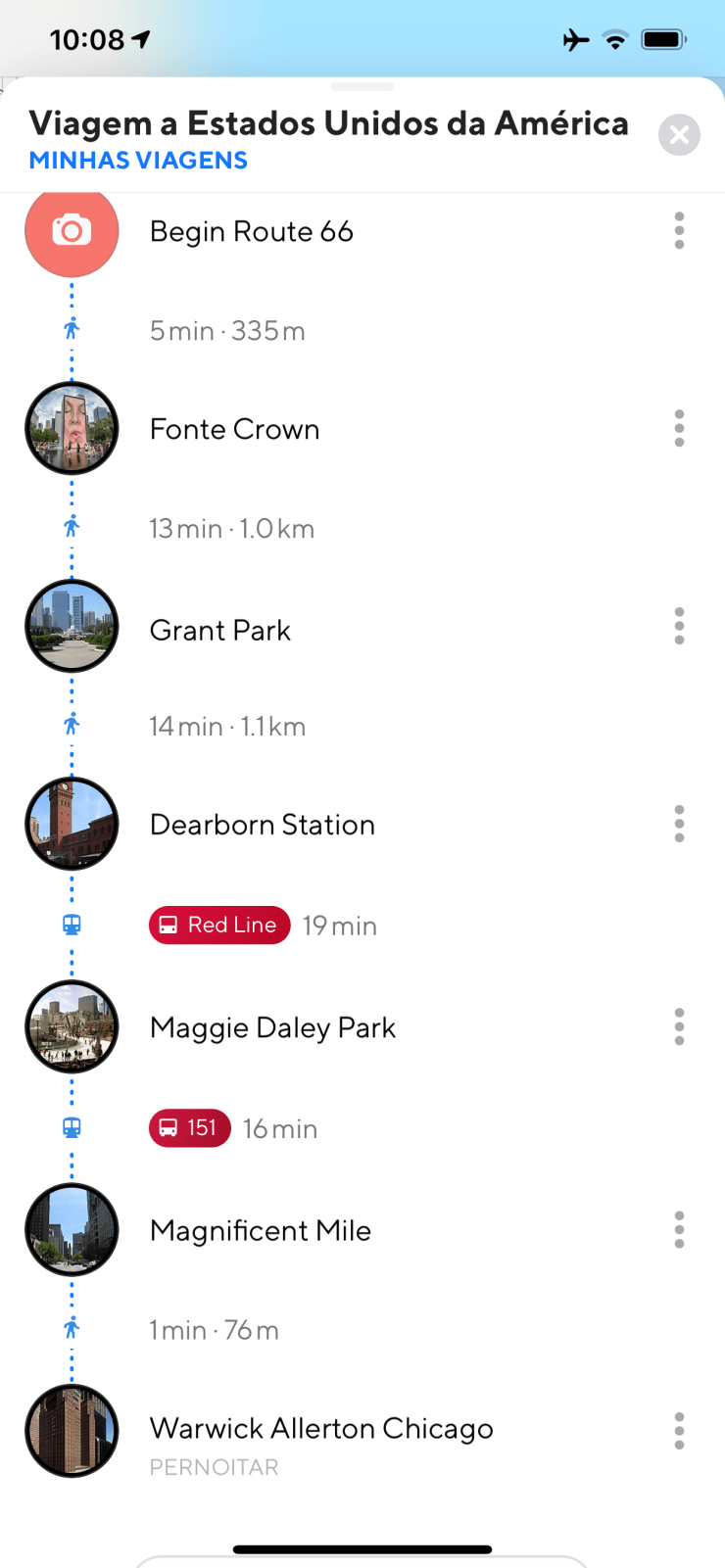Open more options for Magnificent Mile
The height and width of the screenshot is (1568, 725).
click(x=679, y=1229)
